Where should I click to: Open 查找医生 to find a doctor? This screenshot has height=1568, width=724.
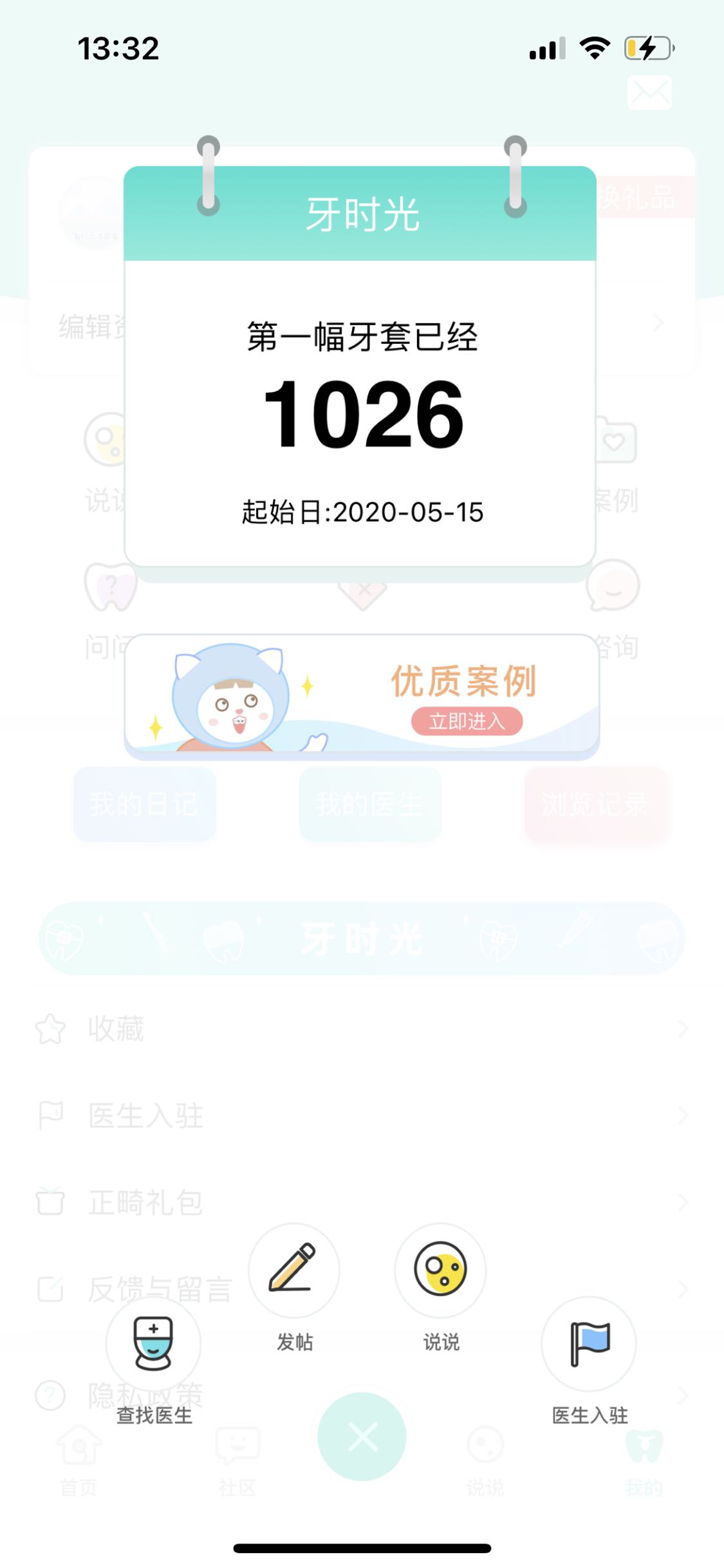153,1343
